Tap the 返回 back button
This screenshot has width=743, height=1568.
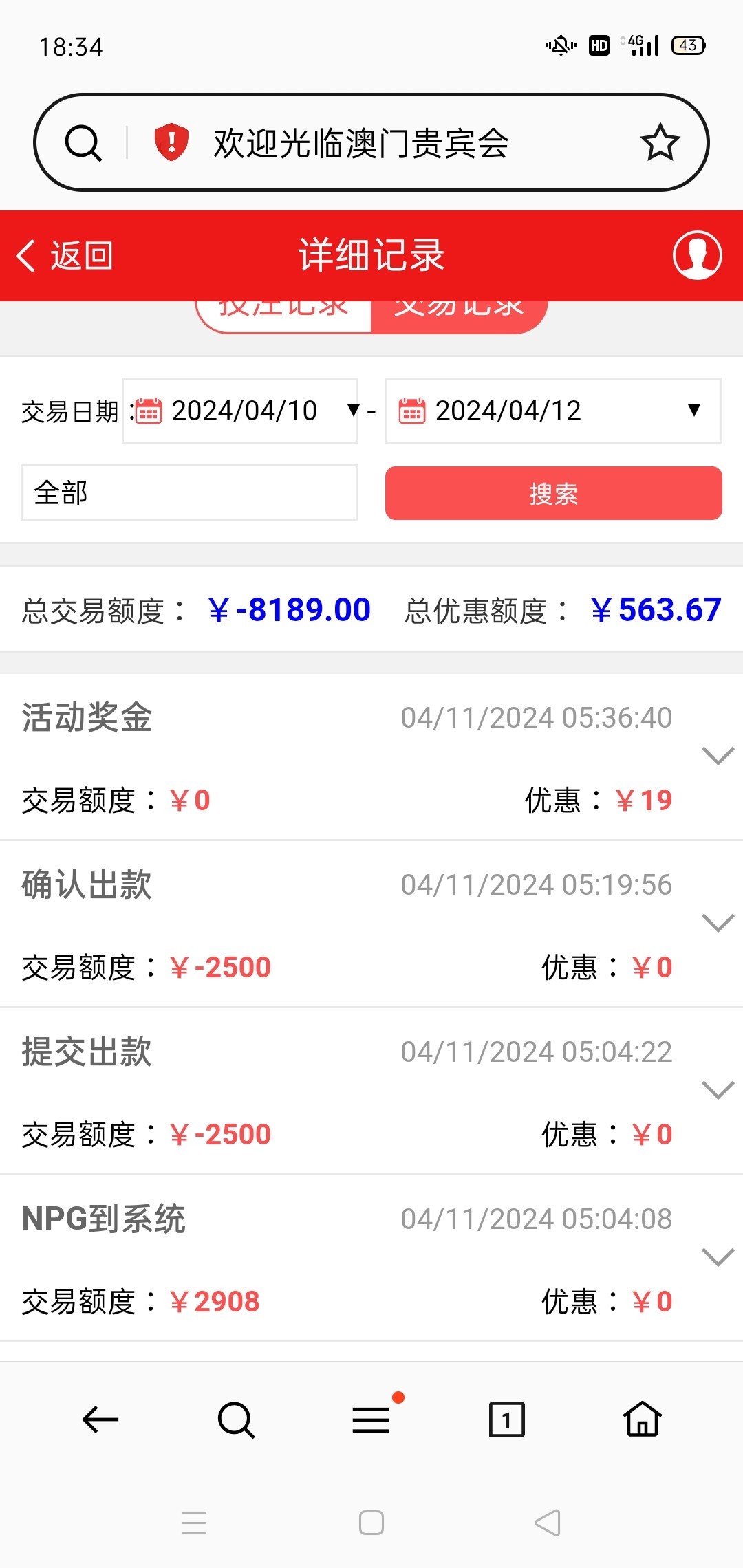coord(65,256)
